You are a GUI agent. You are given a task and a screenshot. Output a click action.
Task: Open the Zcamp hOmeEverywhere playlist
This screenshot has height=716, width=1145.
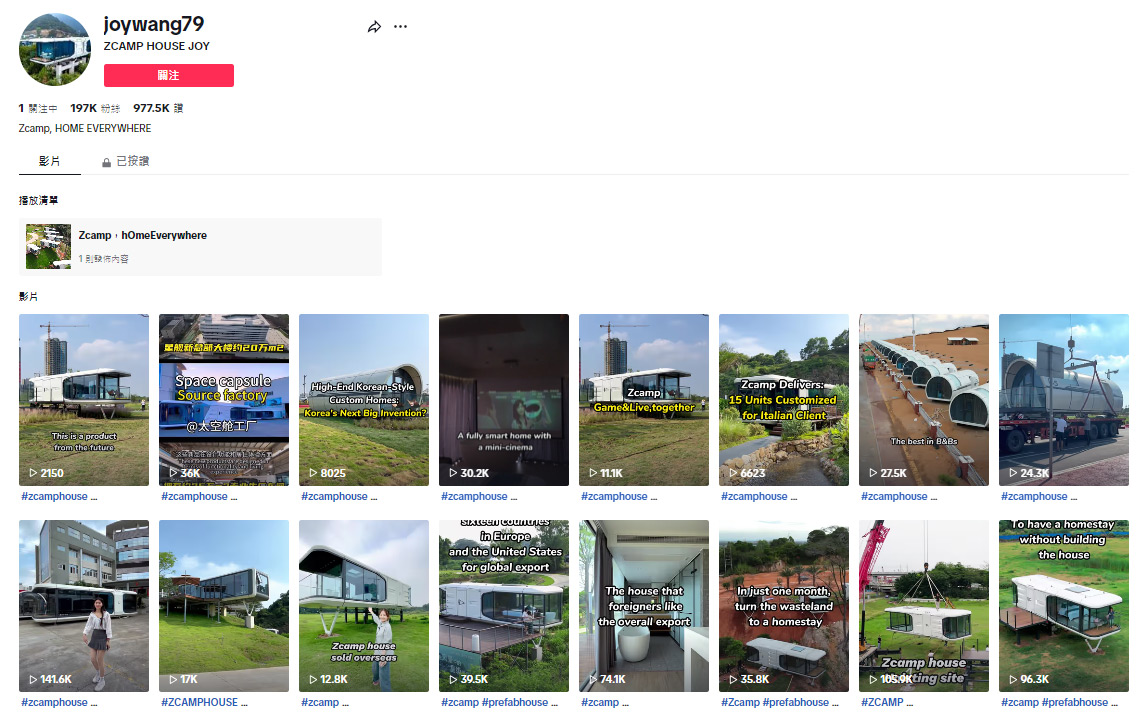(200, 246)
